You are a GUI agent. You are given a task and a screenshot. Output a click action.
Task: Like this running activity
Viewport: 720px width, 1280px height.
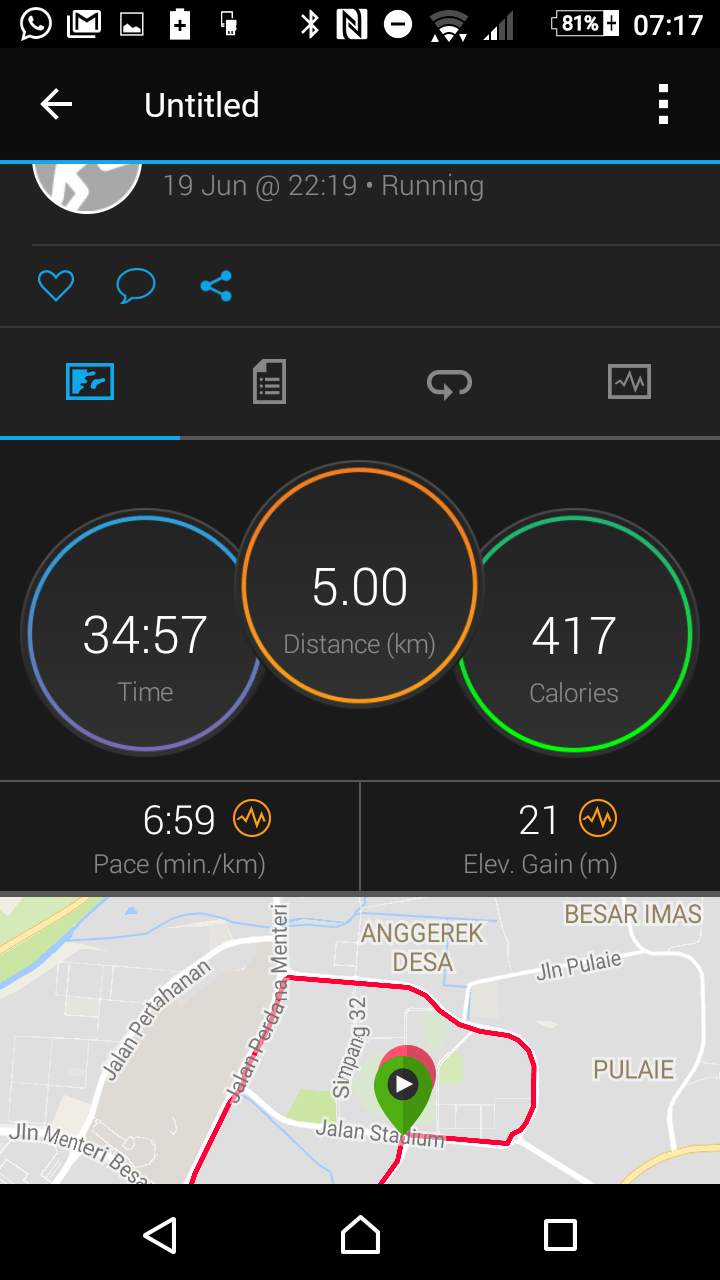[56, 286]
